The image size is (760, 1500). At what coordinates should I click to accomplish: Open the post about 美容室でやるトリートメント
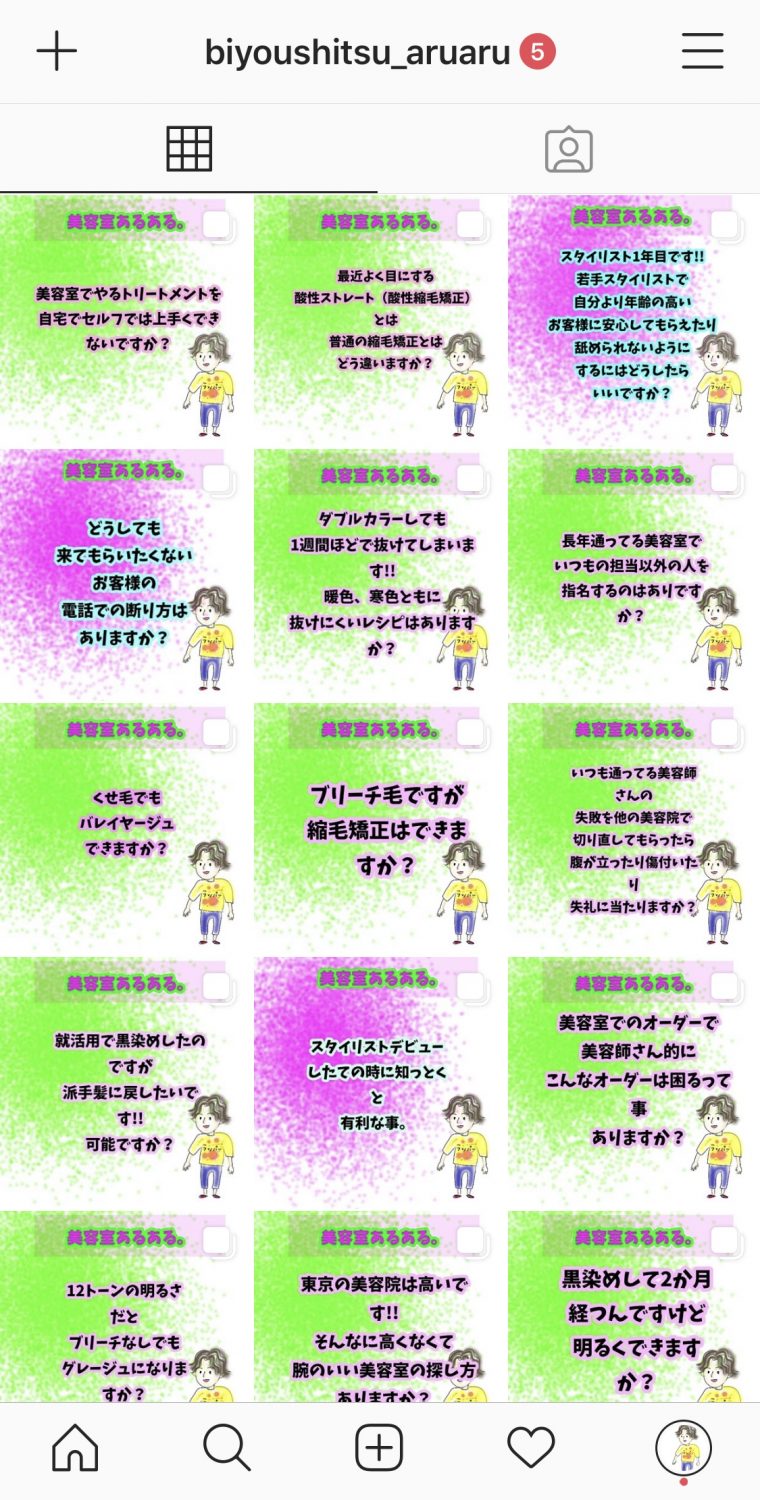point(125,318)
